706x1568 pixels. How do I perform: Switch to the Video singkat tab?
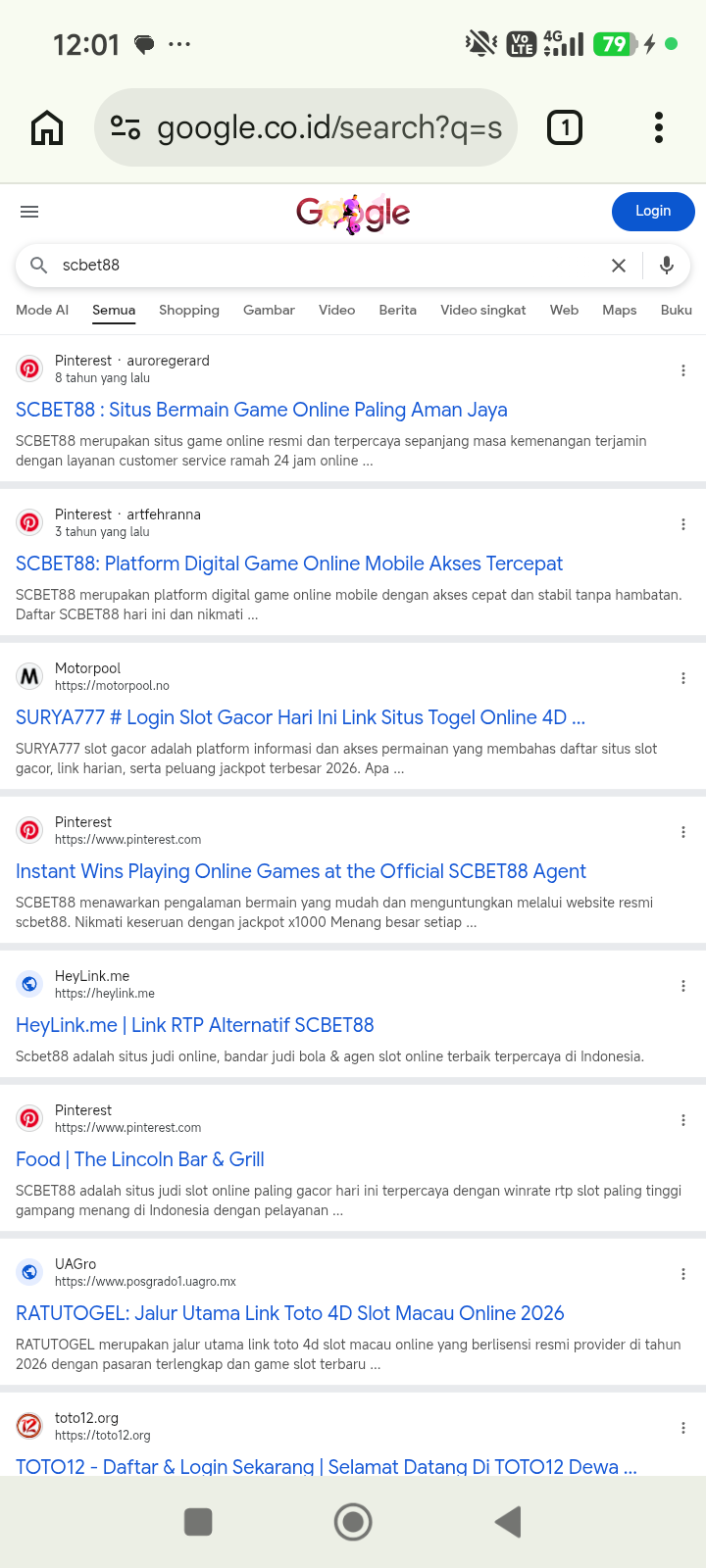[483, 310]
